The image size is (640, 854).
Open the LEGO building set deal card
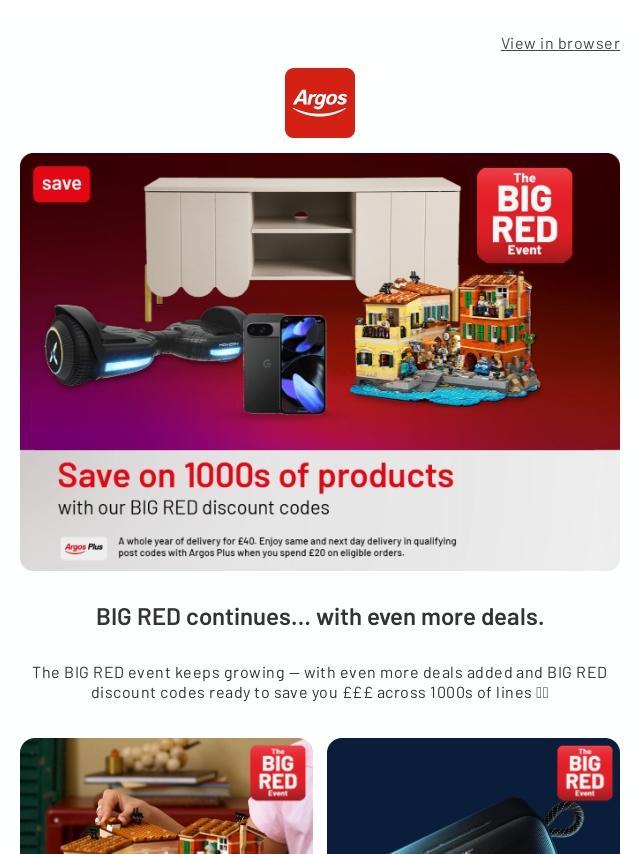click(x=166, y=796)
